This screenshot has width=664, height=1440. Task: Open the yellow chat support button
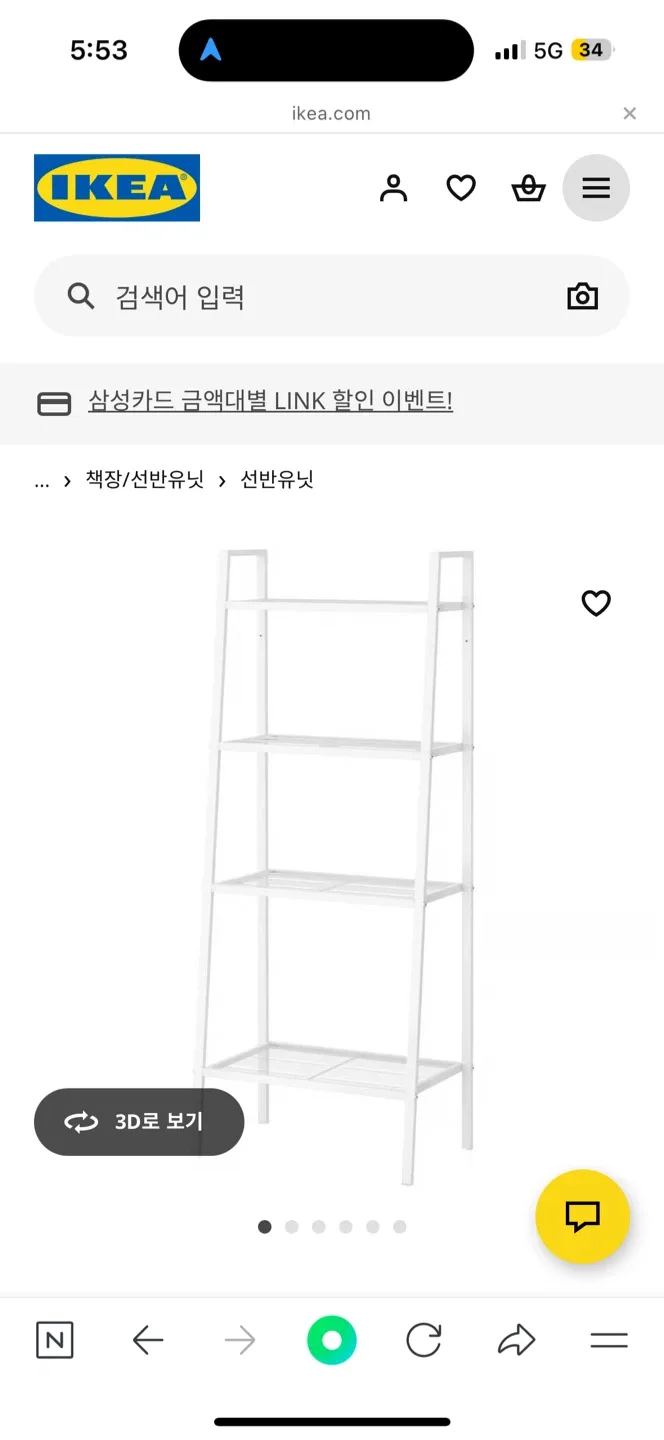pos(582,1216)
